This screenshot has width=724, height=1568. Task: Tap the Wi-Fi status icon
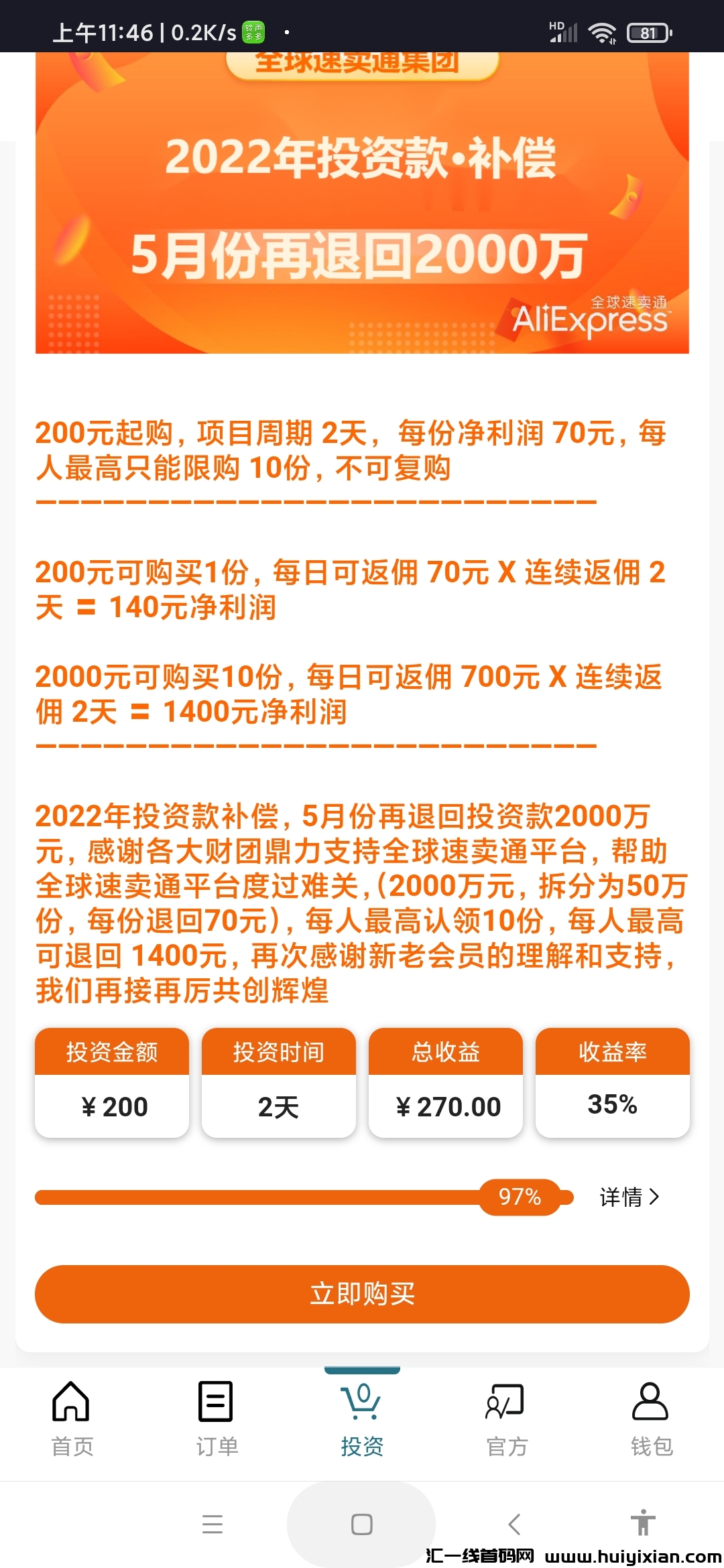[601, 31]
